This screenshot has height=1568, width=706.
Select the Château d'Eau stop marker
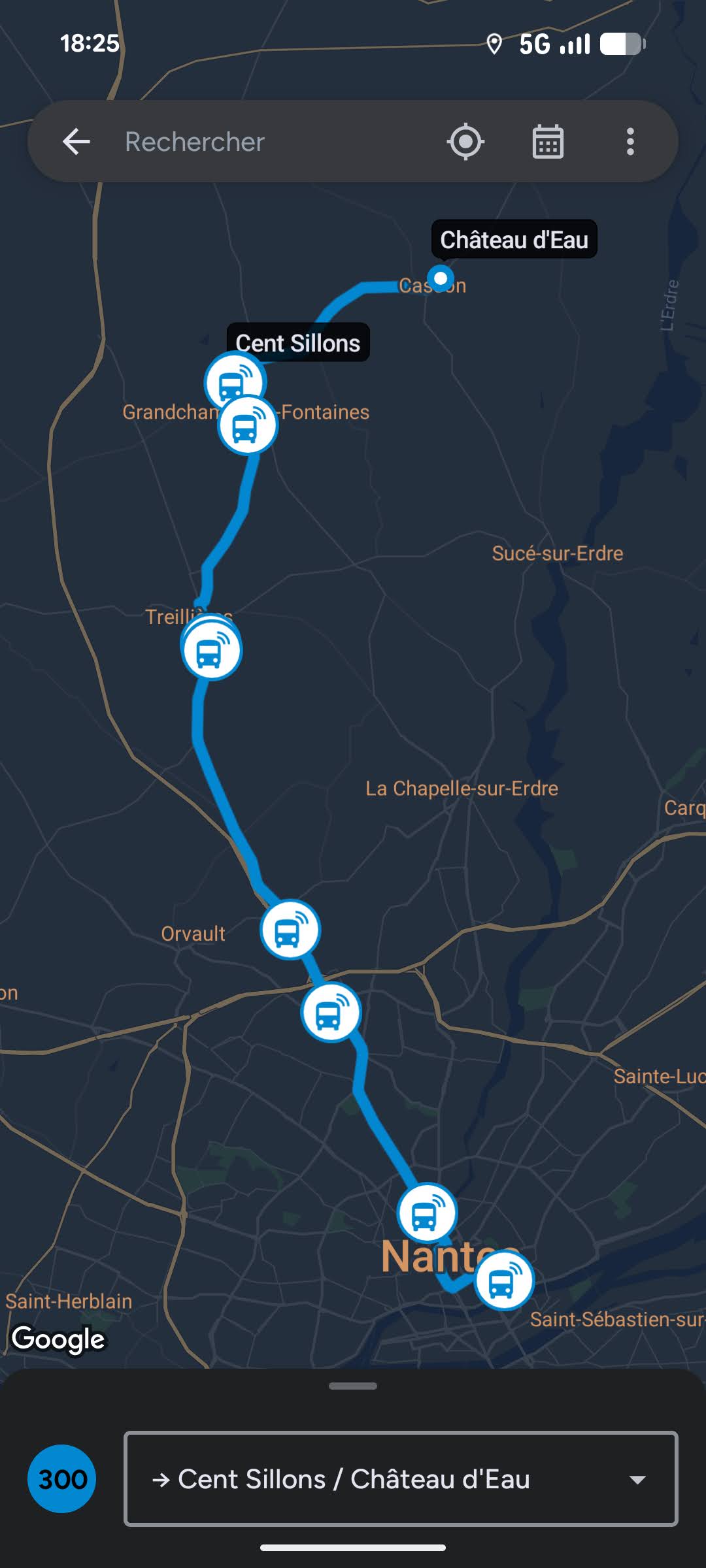tap(441, 279)
